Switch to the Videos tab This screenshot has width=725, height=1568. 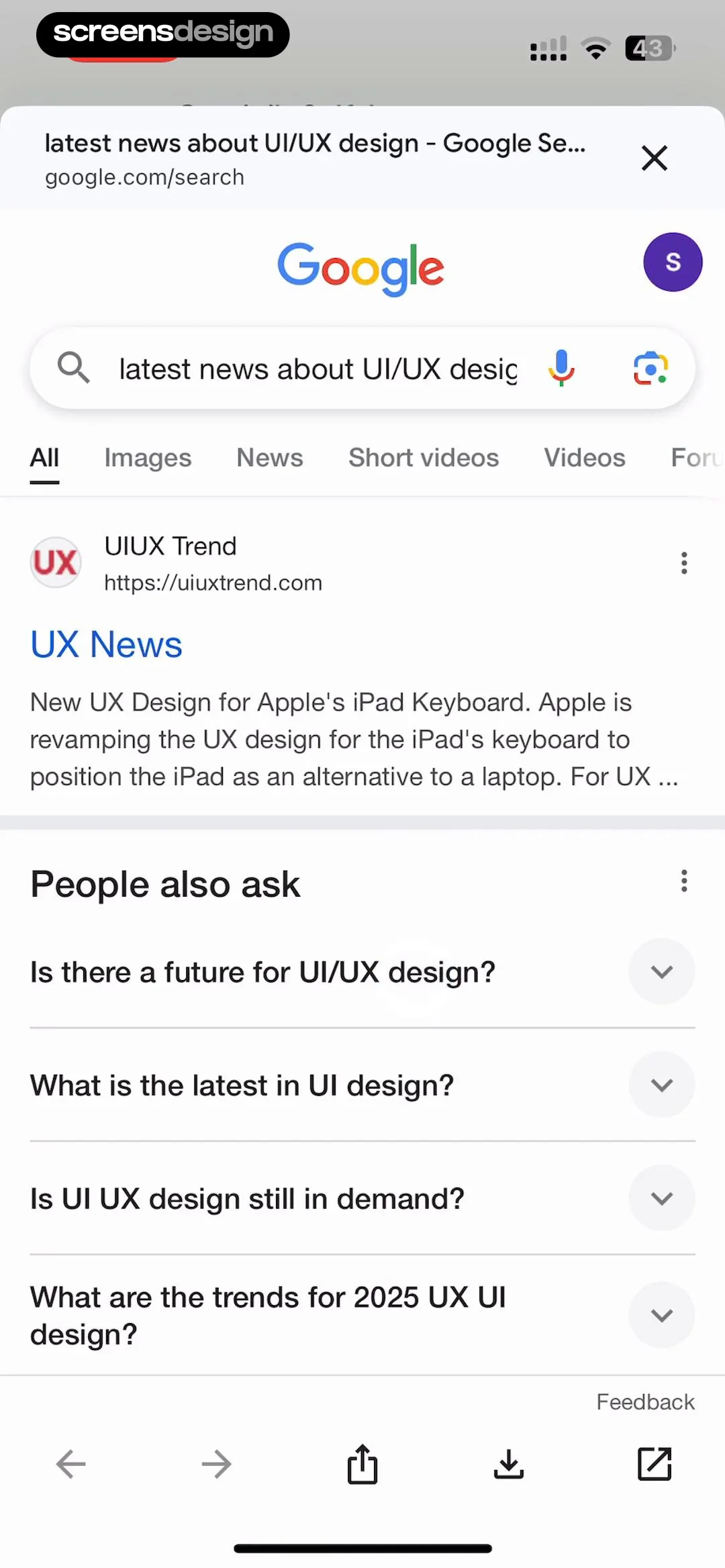585,458
